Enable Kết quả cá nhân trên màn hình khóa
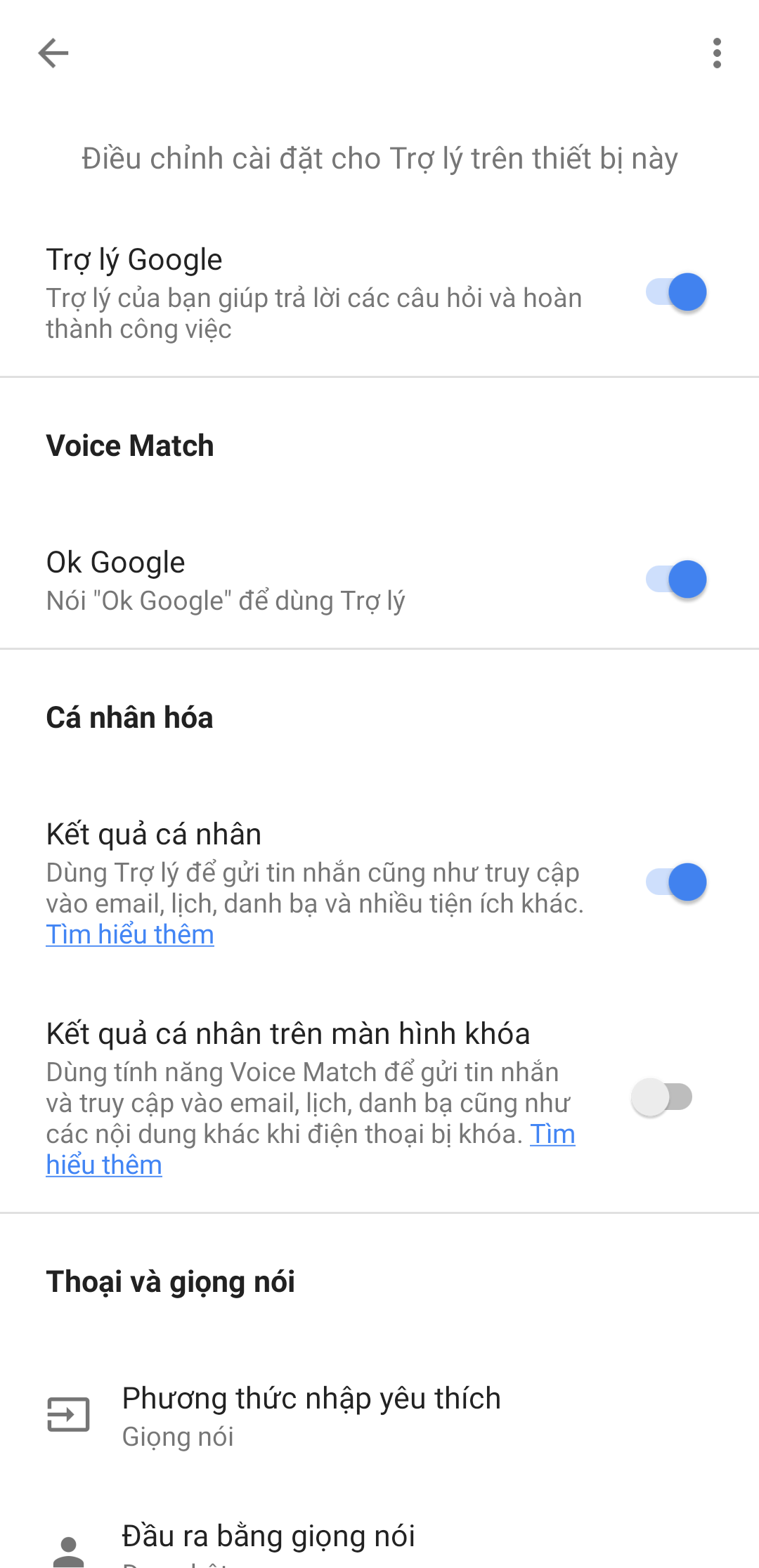The width and height of the screenshot is (759, 1568). [x=662, y=1097]
